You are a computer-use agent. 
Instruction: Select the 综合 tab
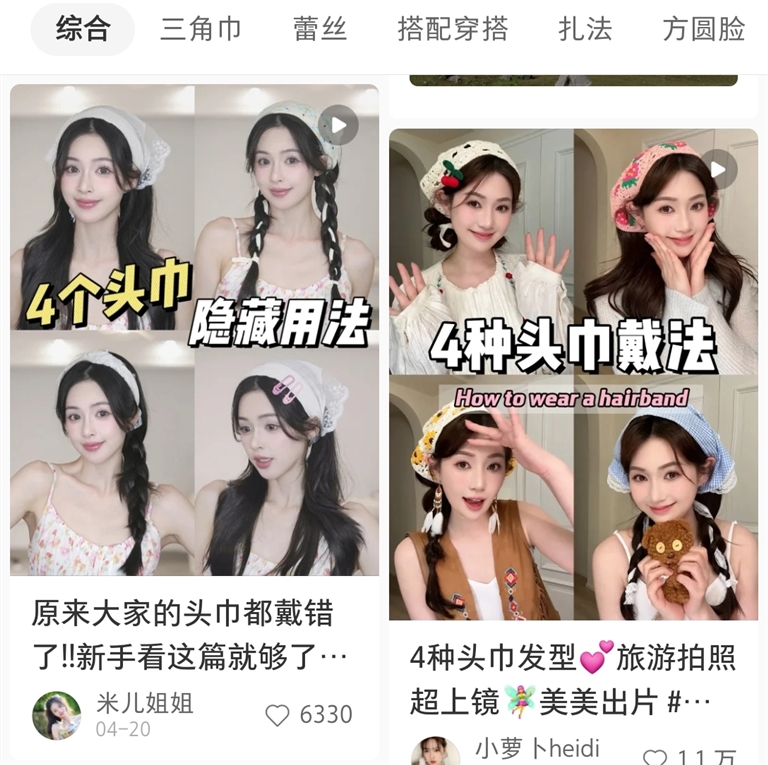(x=82, y=29)
